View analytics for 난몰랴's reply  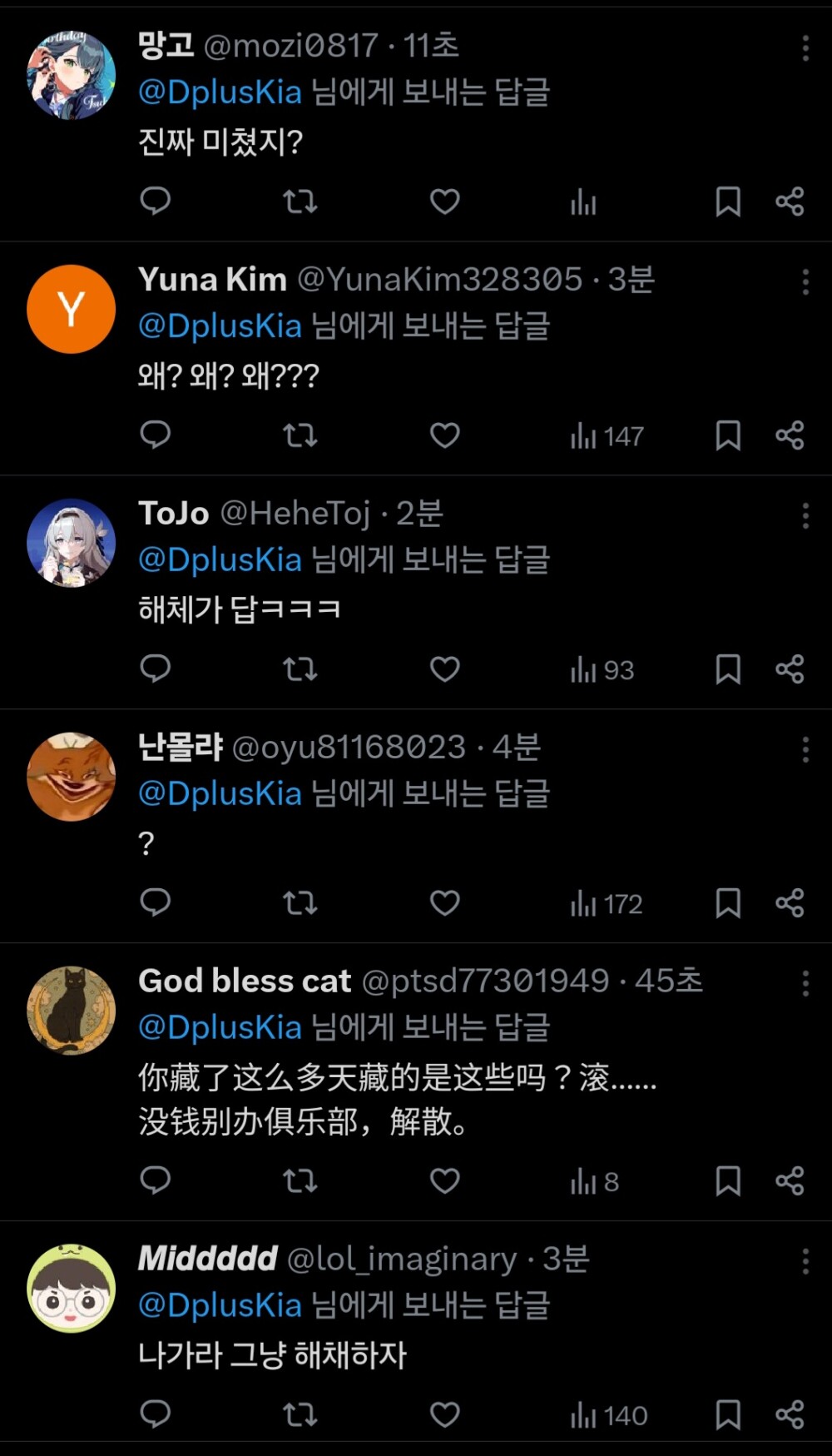click(x=607, y=903)
